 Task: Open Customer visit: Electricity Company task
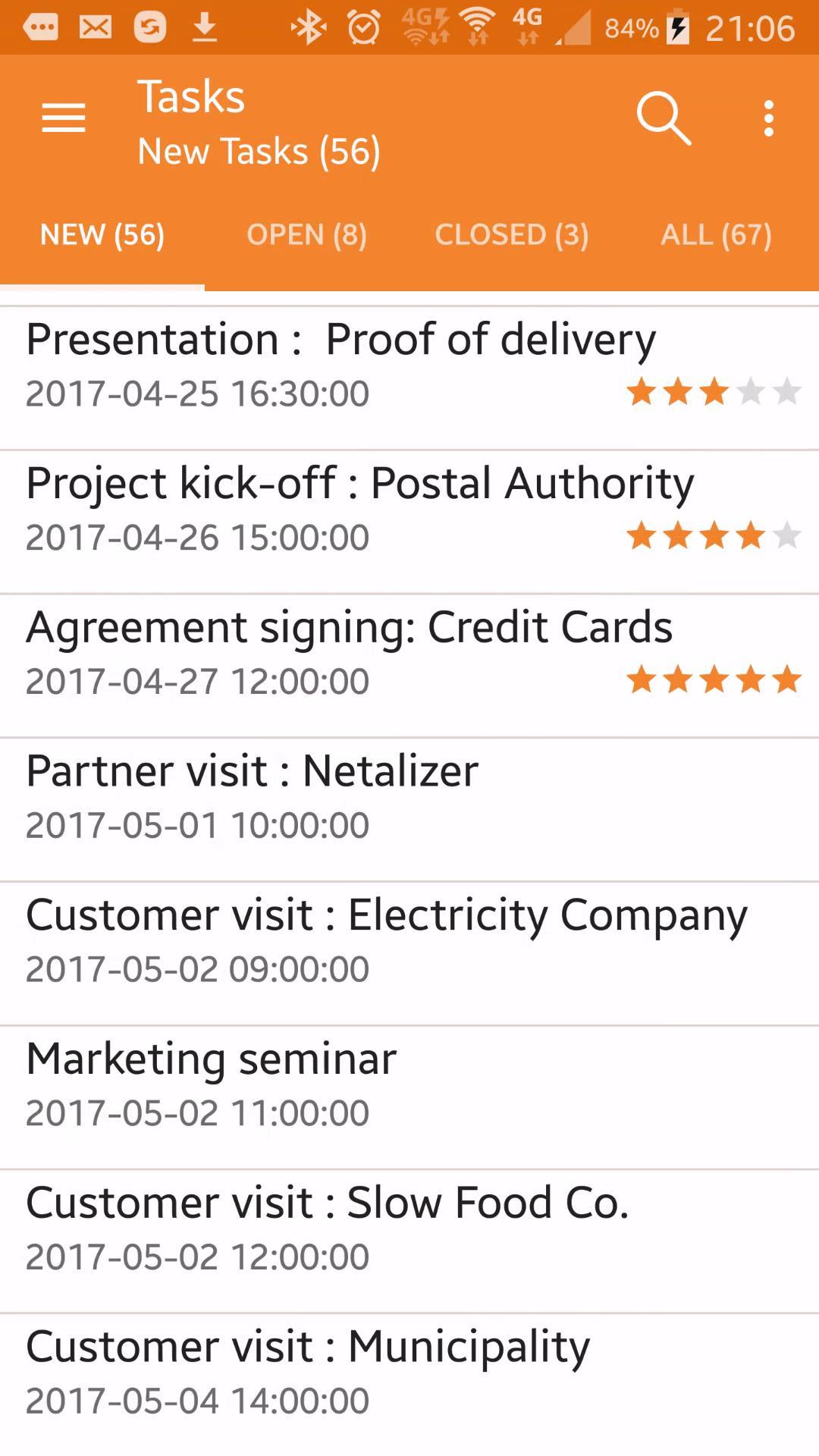click(409, 954)
